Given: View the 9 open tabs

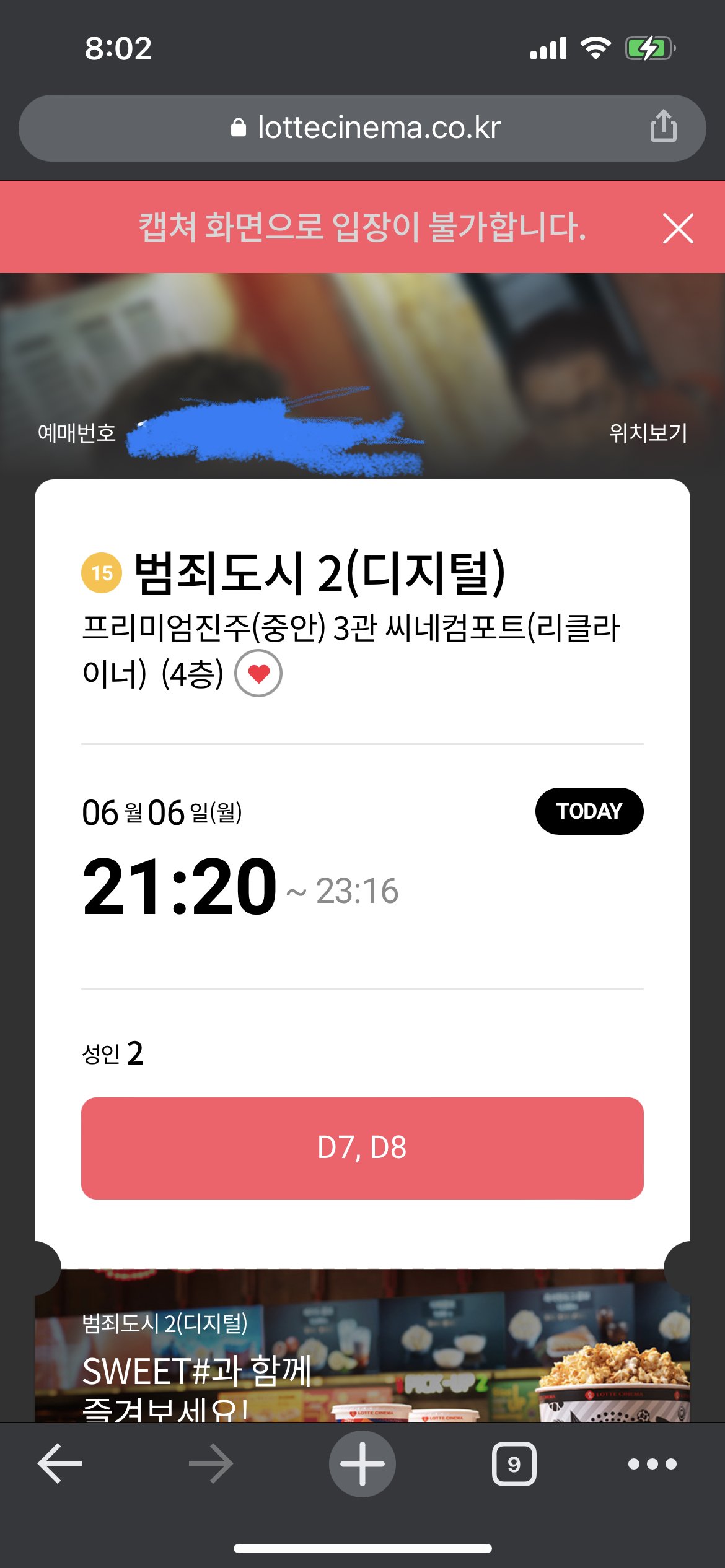Looking at the screenshot, I should [514, 1463].
